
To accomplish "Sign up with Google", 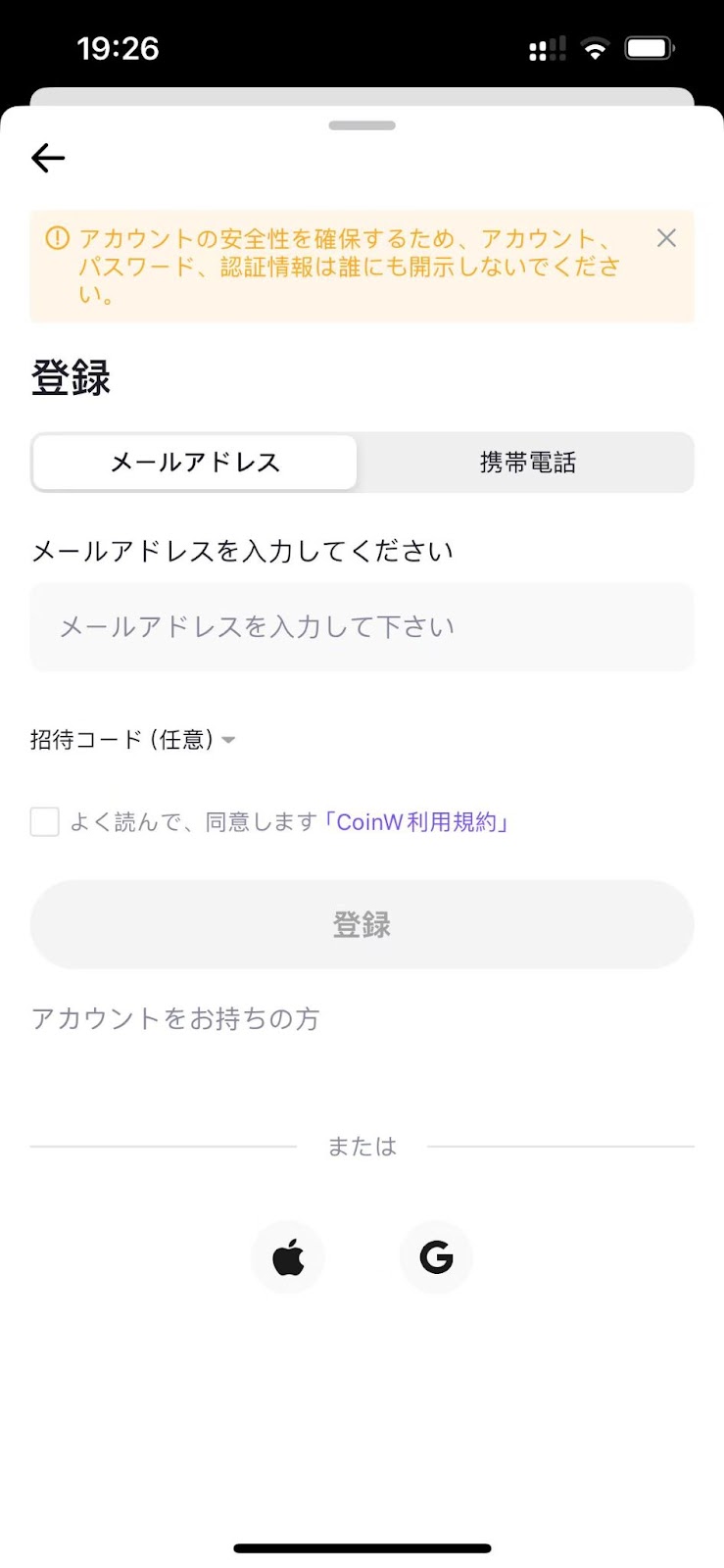I will [436, 1256].
